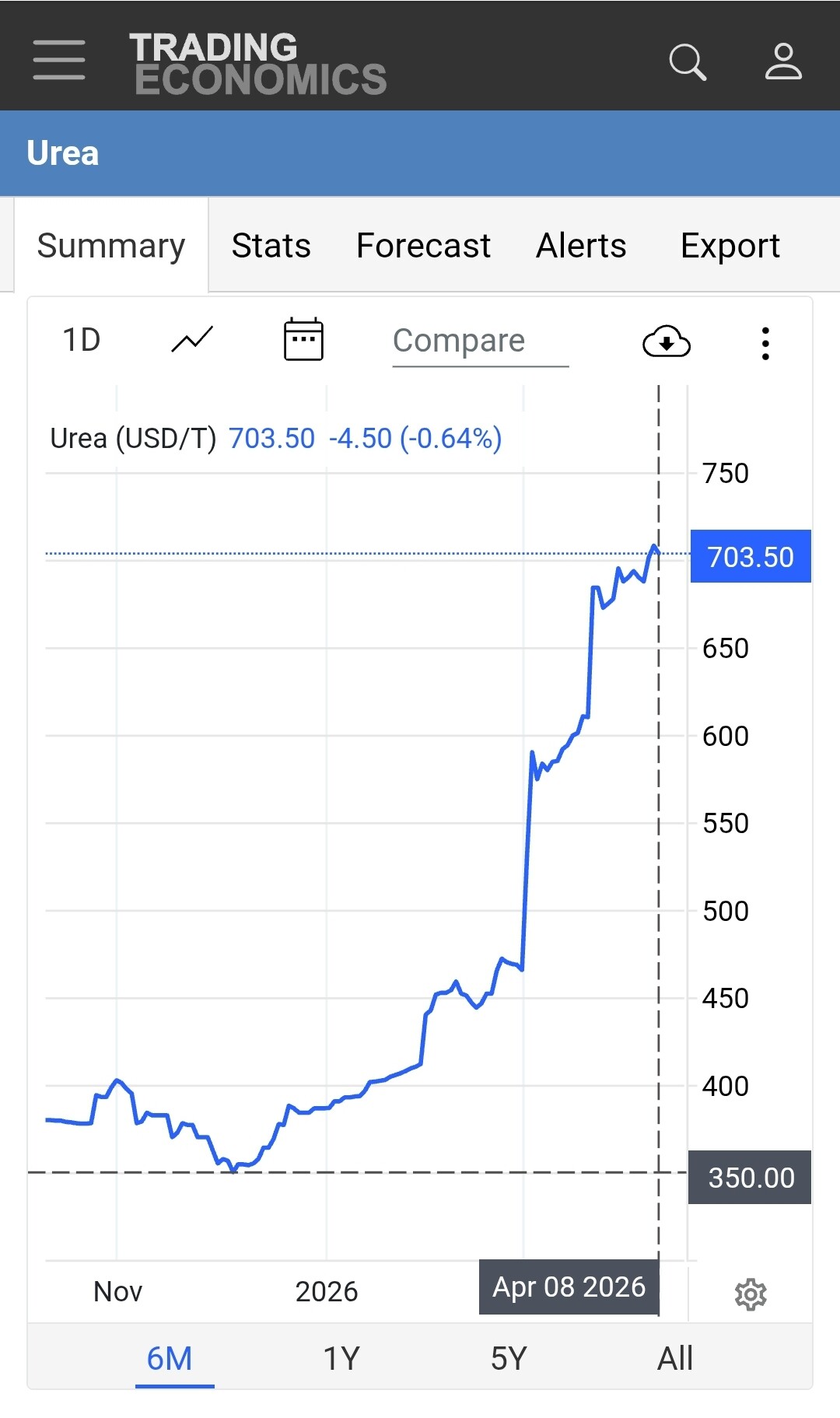This screenshot has height=1418, width=840.
Task: Download chart data via cloud icon
Action: point(667,341)
